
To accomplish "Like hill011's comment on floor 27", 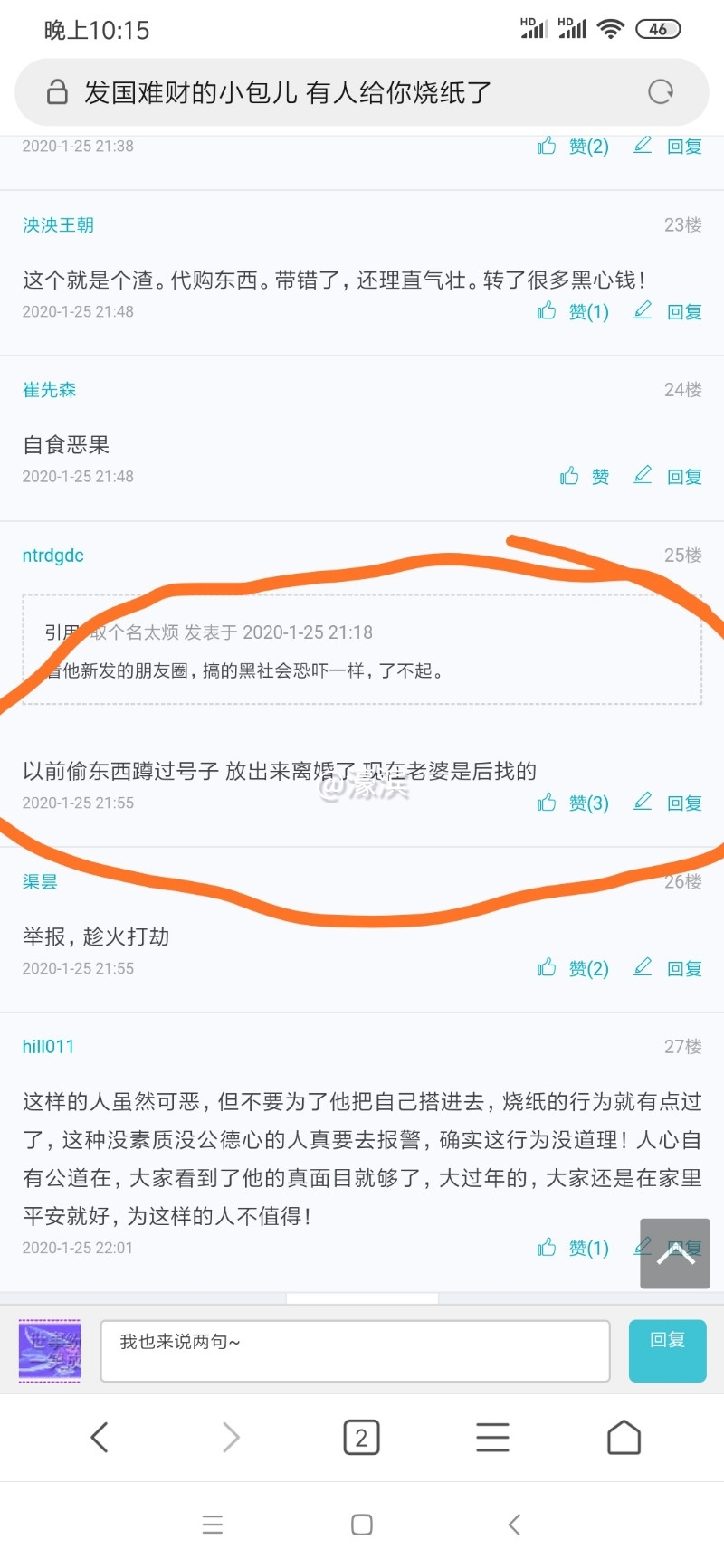I will pos(574,1248).
